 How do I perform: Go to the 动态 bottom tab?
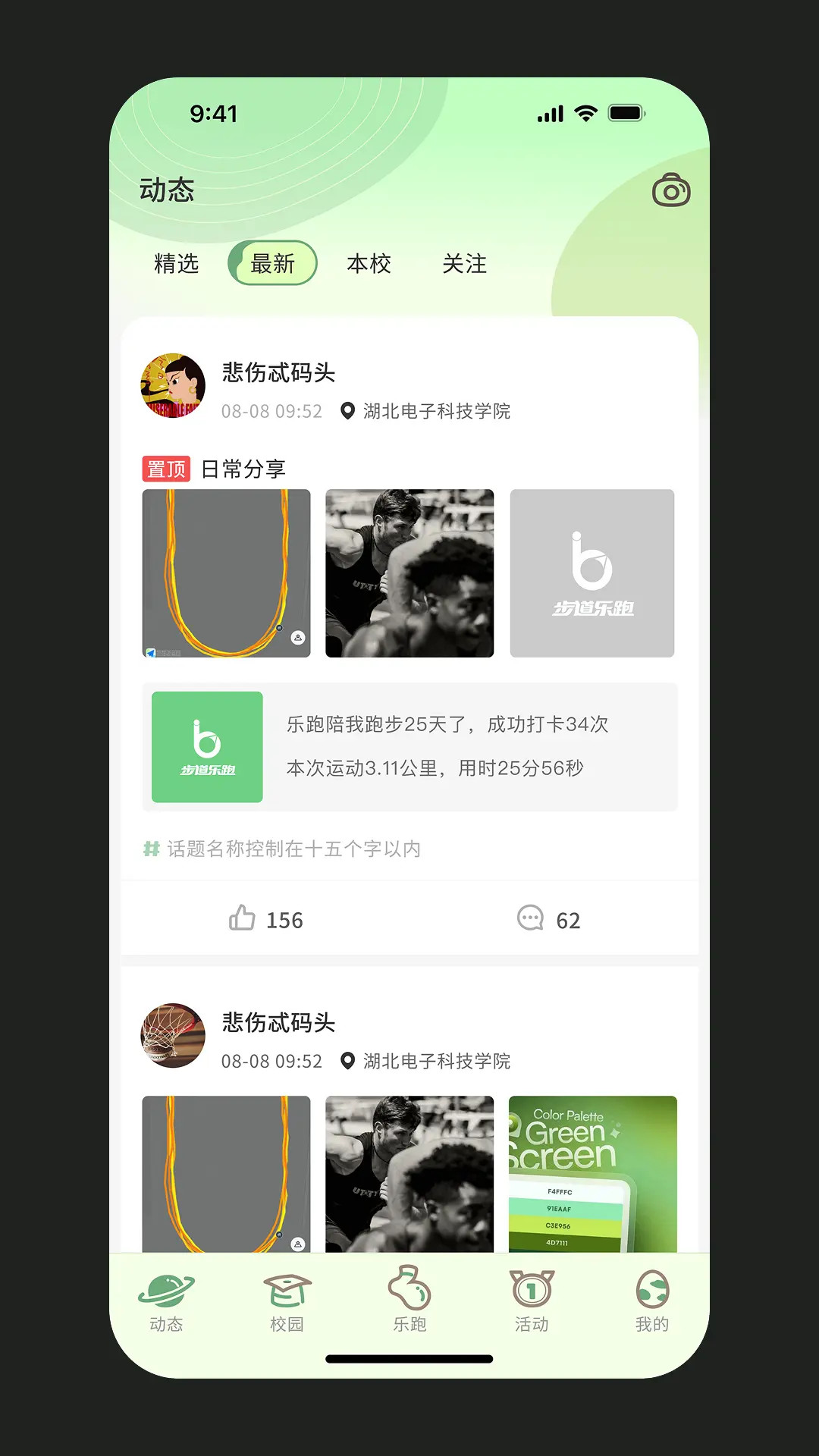[166, 1301]
